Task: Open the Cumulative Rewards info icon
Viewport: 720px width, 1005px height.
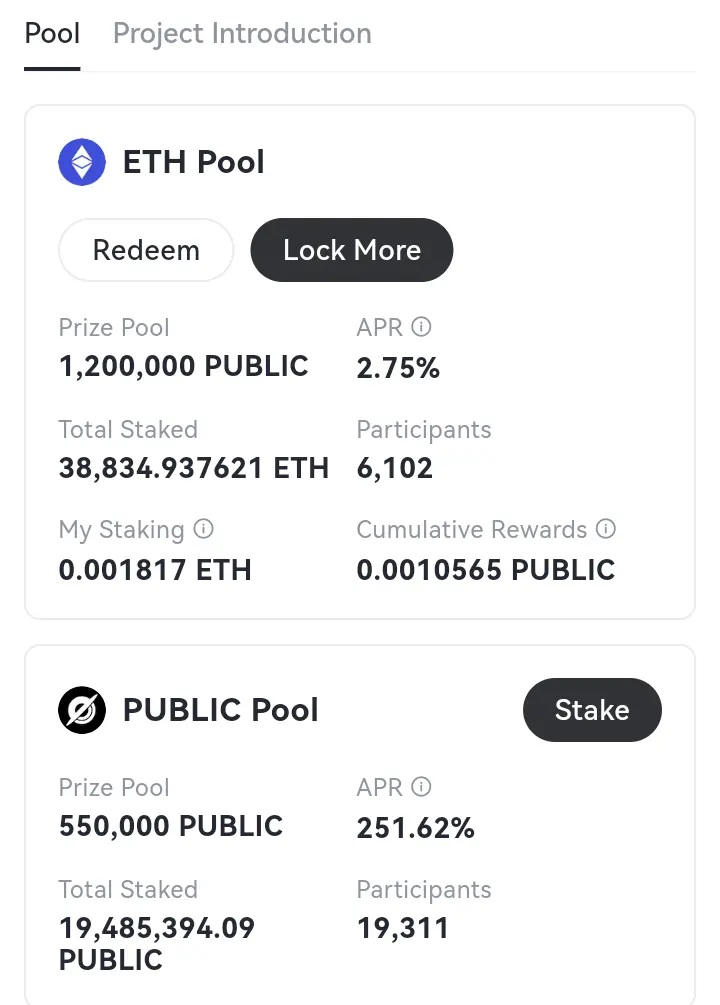Action: point(607,529)
